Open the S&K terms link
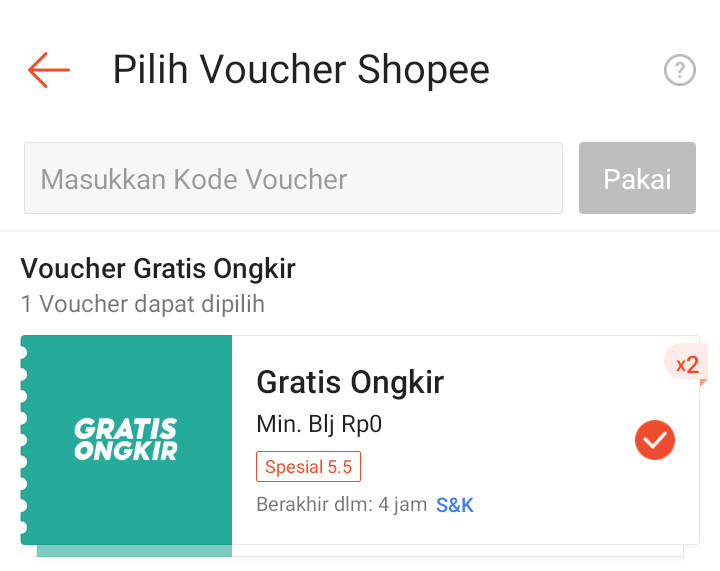720x571 pixels. tap(455, 505)
